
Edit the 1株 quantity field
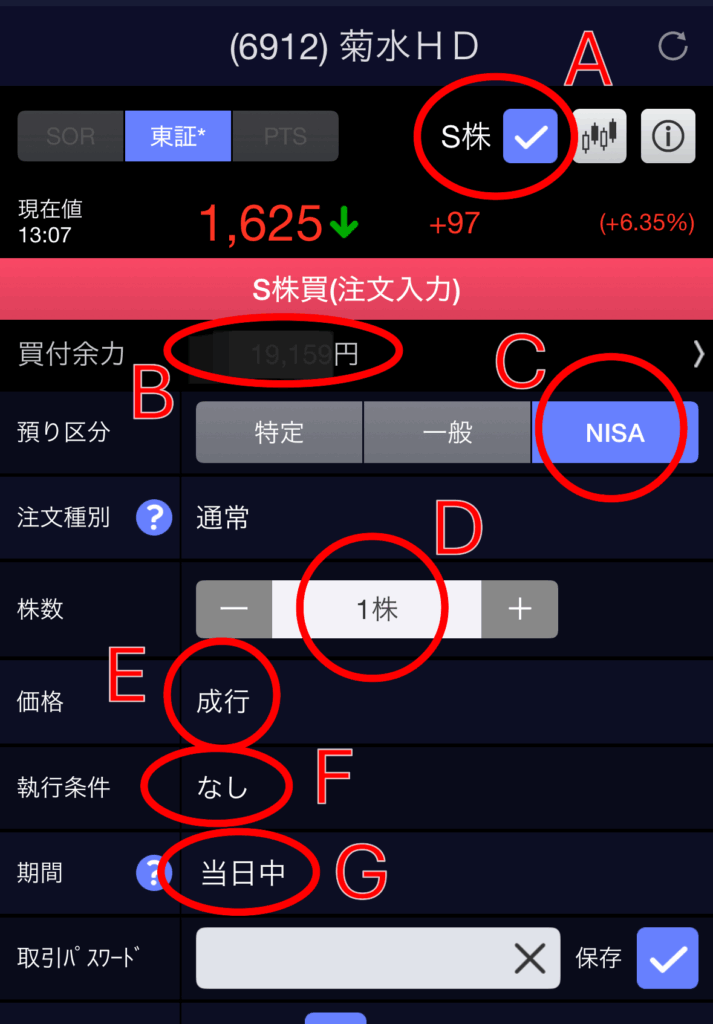coord(377,609)
